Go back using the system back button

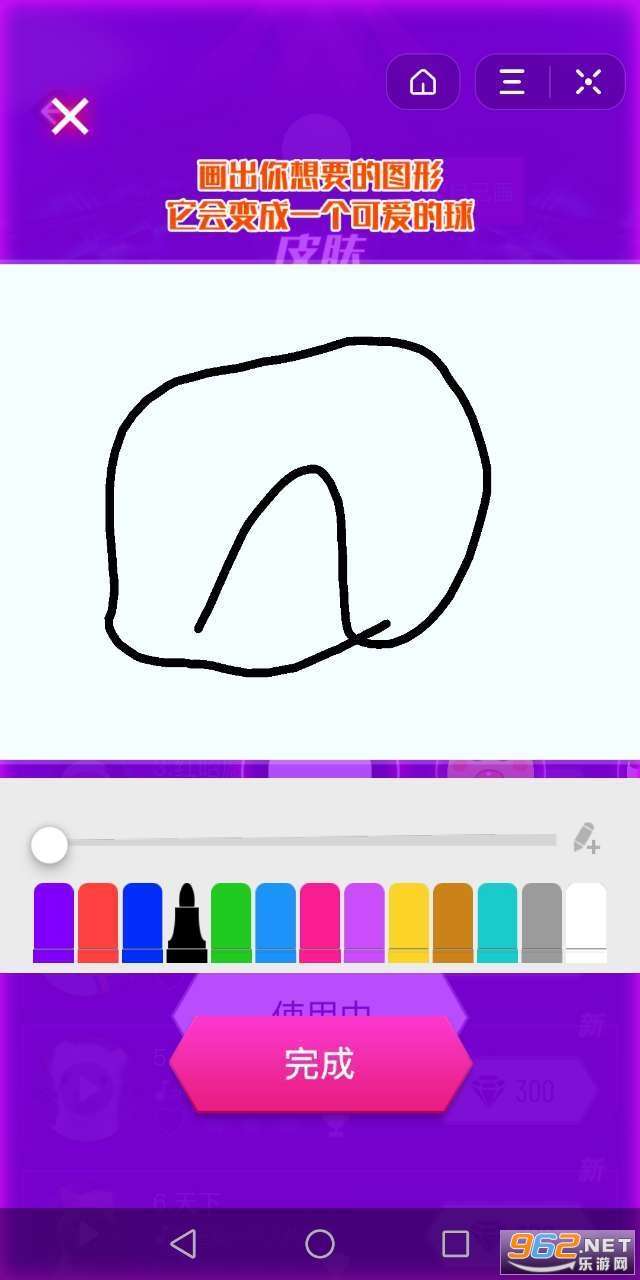pos(183,1243)
